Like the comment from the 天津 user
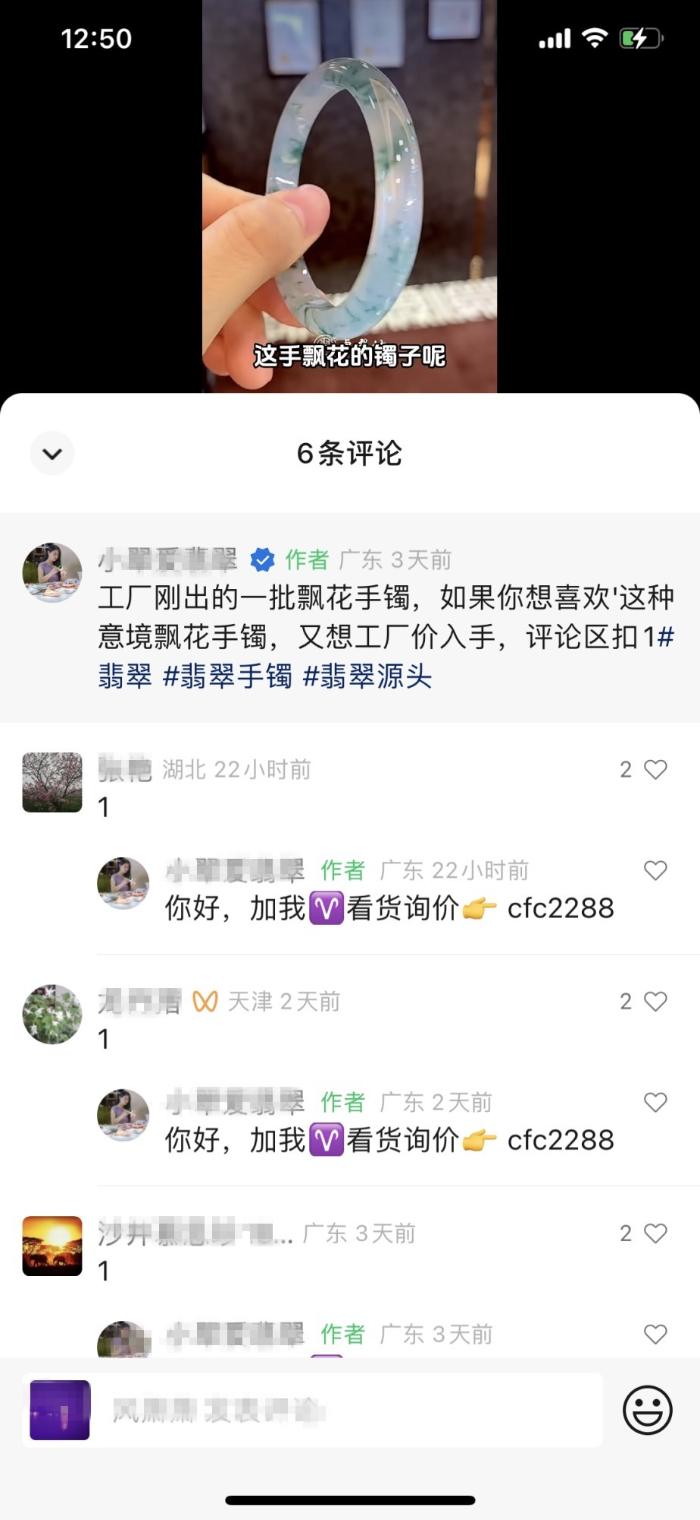The width and height of the screenshot is (700, 1520). pos(655,1001)
